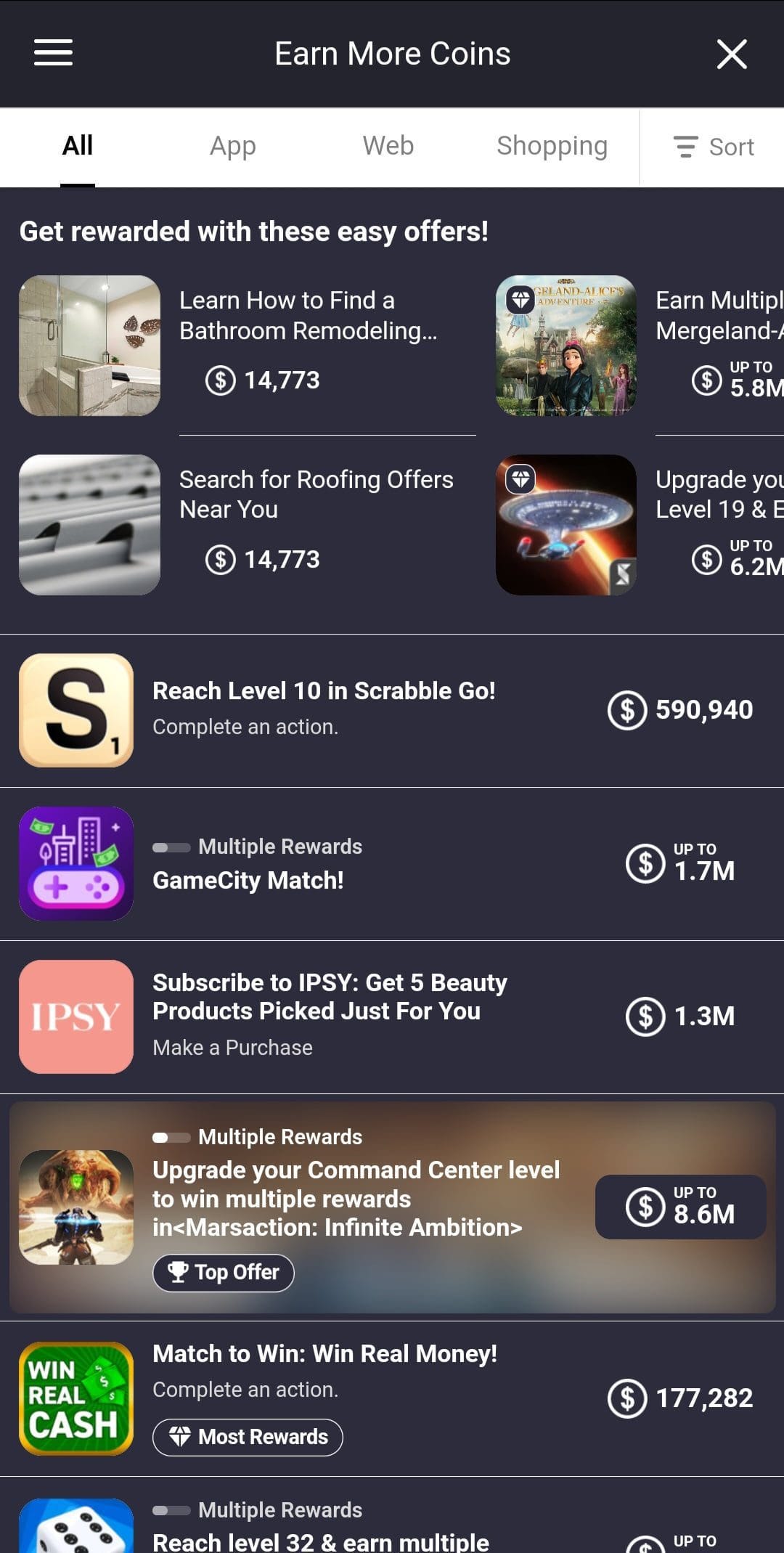
Task: Open the IPSY subscription offer
Action: [392, 1017]
